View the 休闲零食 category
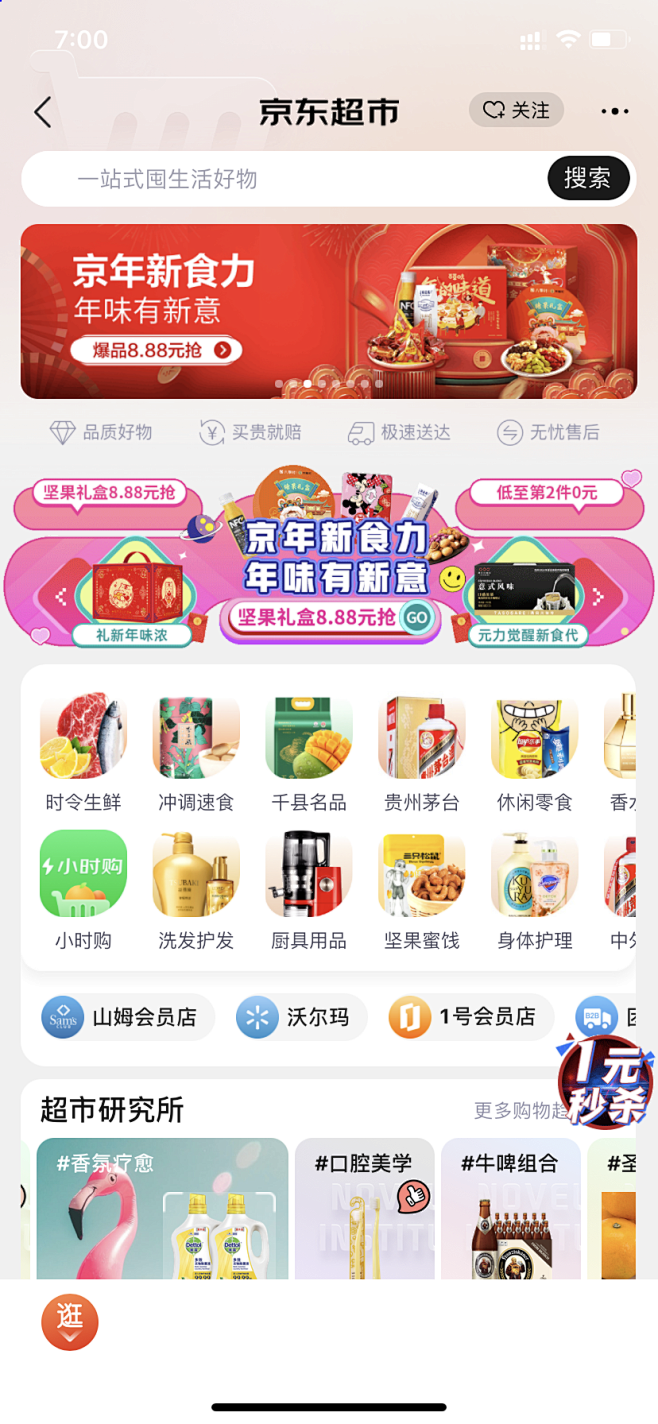 tap(534, 755)
